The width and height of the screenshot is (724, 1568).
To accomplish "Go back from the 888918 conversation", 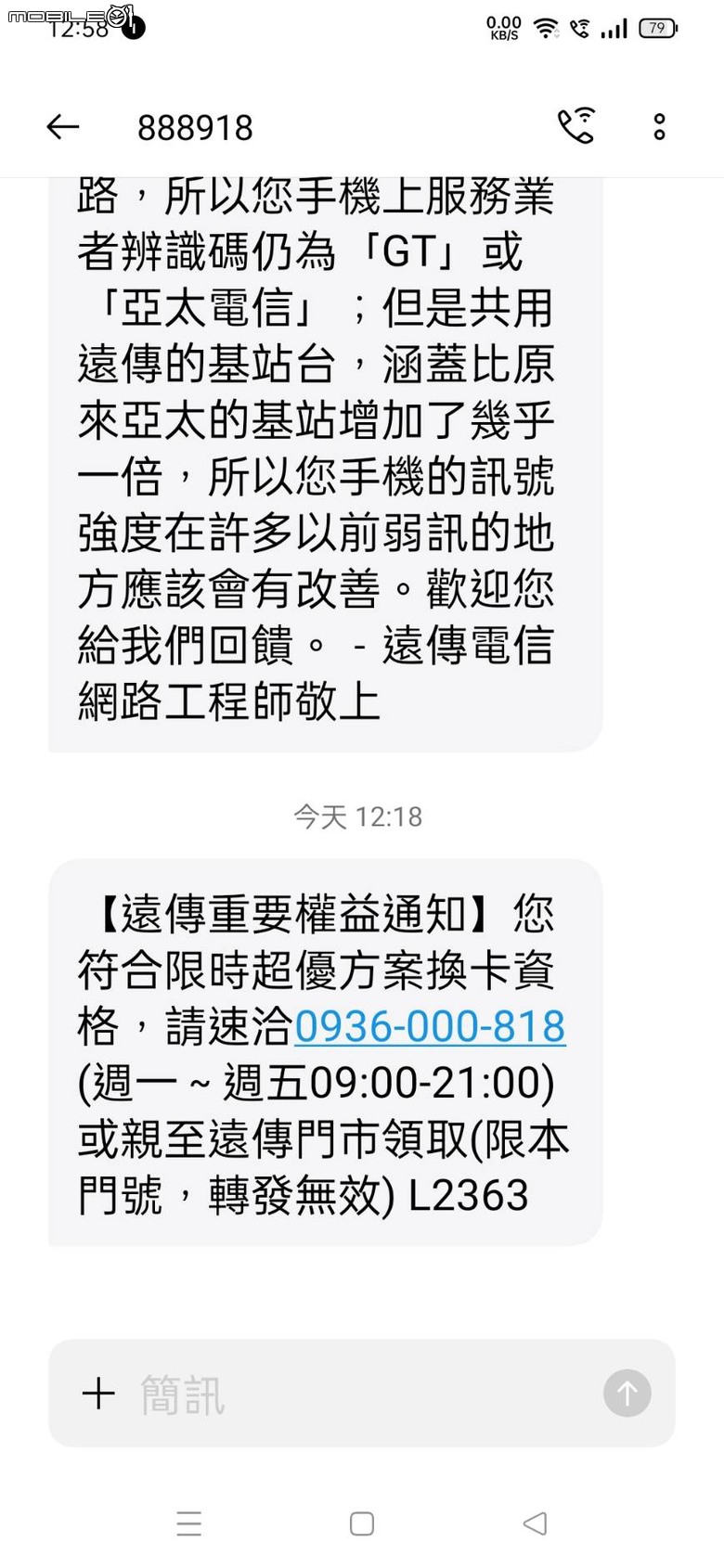I will [x=63, y=127].
